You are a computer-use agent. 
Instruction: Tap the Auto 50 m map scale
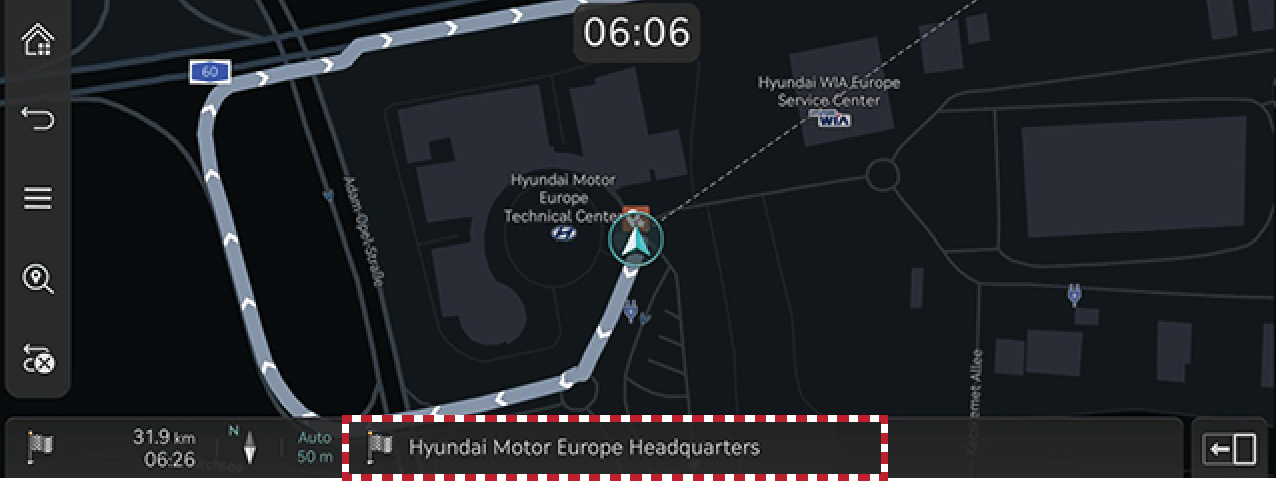tap(314, 448)
